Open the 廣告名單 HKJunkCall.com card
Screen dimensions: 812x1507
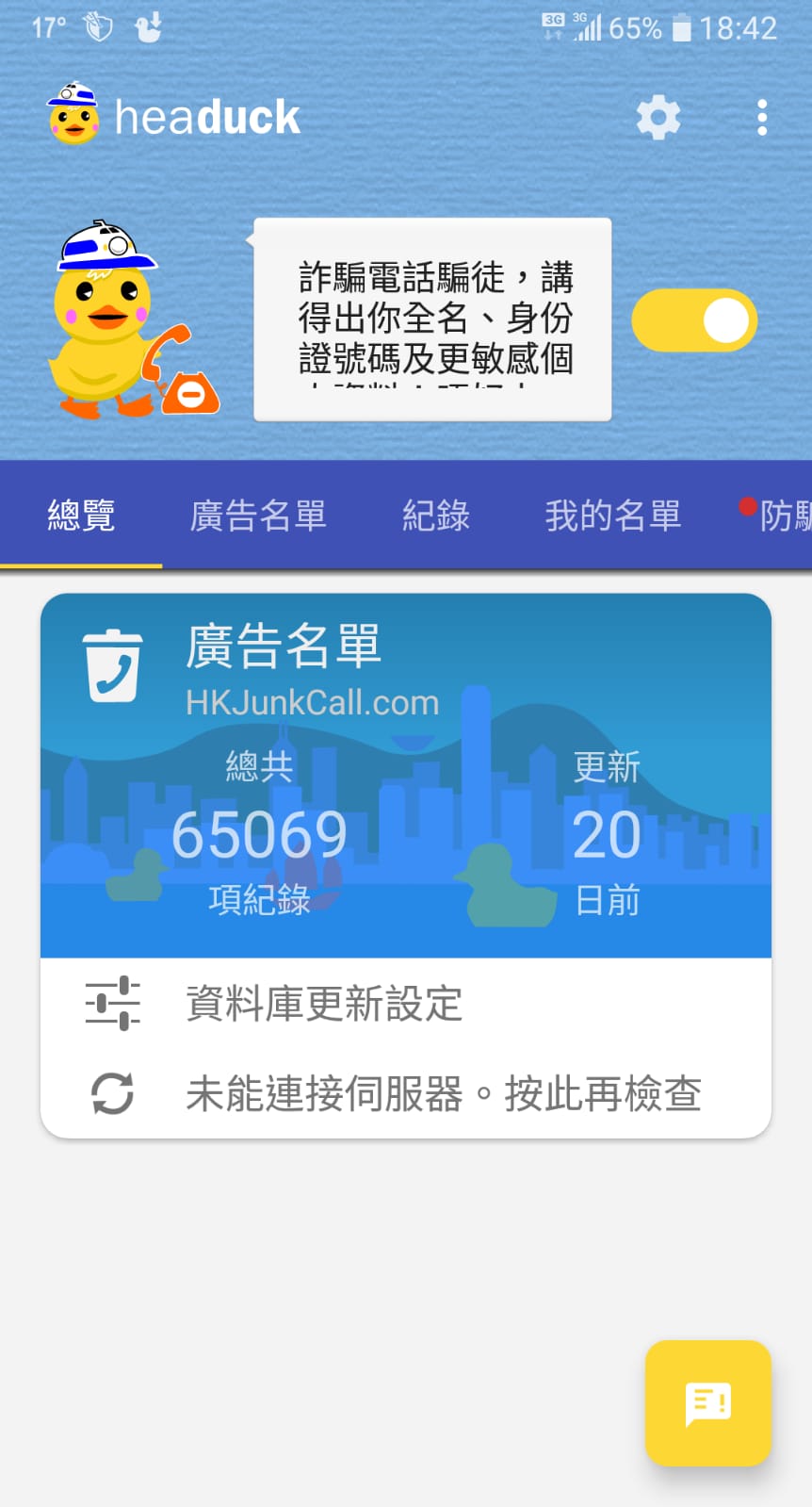[405, 775]
